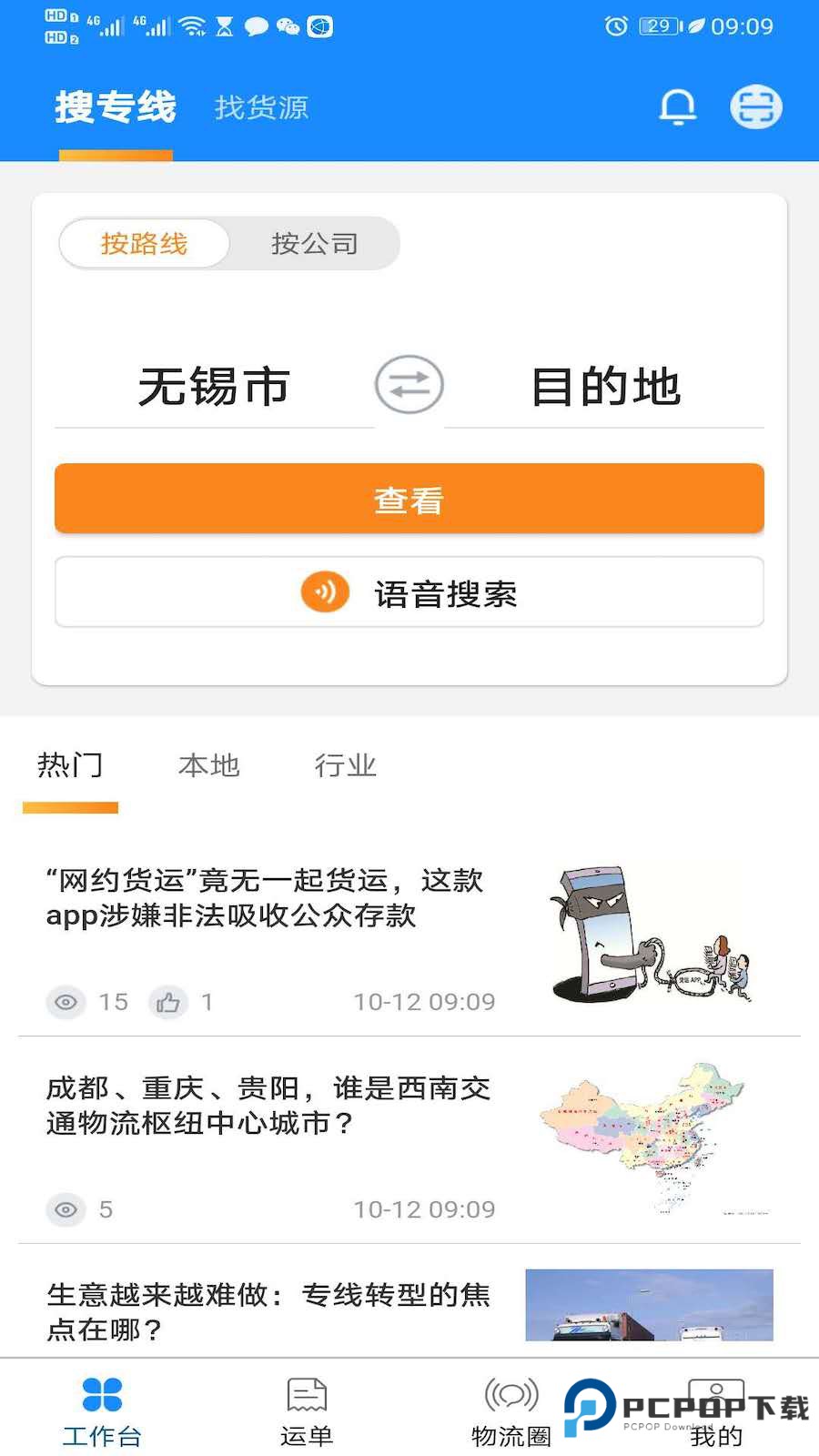Switch to the 找货源 tab
Image resolution: width=819 pixels, height=1456 pixels.
coord(261,106)
